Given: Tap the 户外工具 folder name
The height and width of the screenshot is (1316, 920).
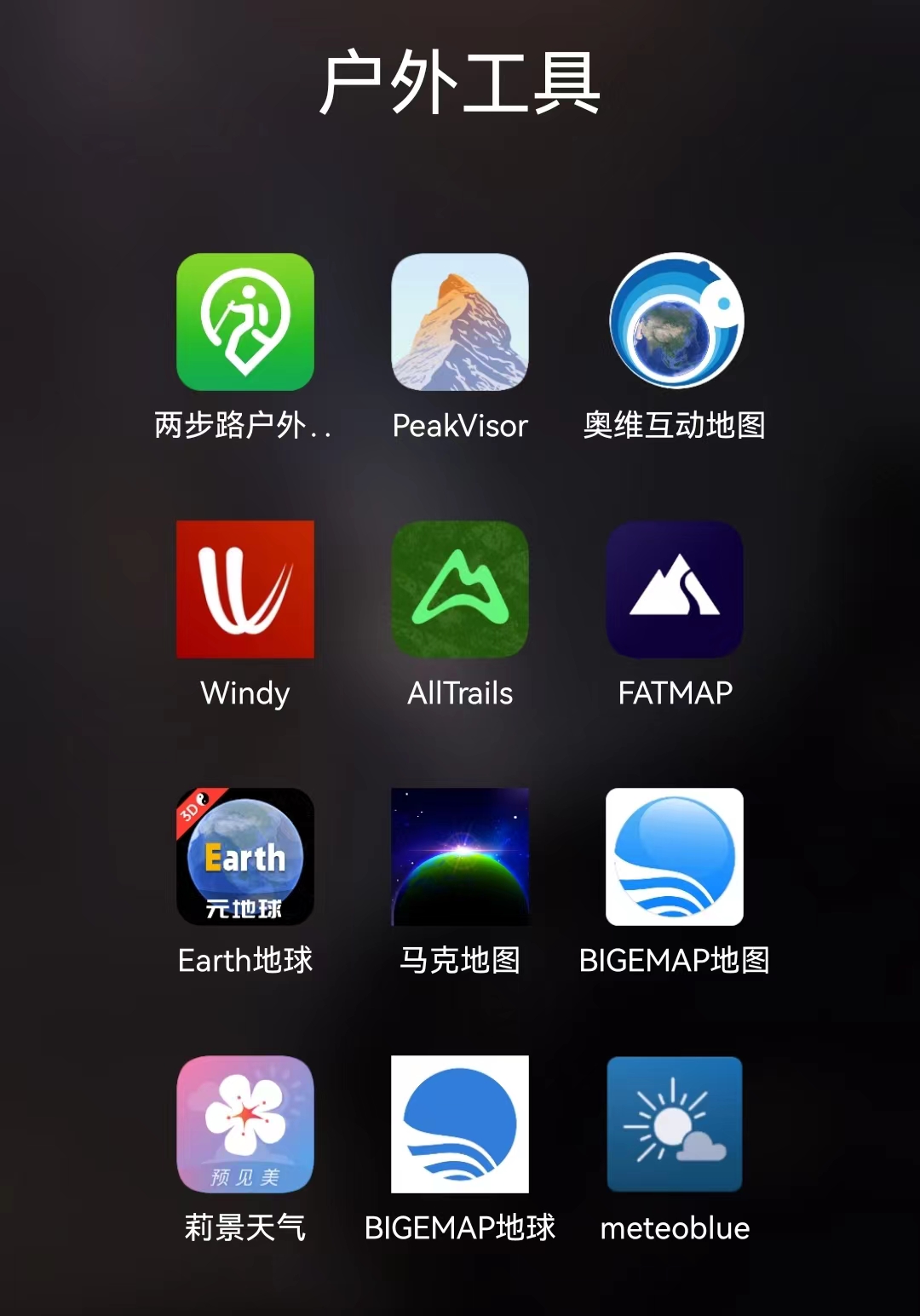Looking at the screenshot, I should pyautogui.click(x=460, y=83).
